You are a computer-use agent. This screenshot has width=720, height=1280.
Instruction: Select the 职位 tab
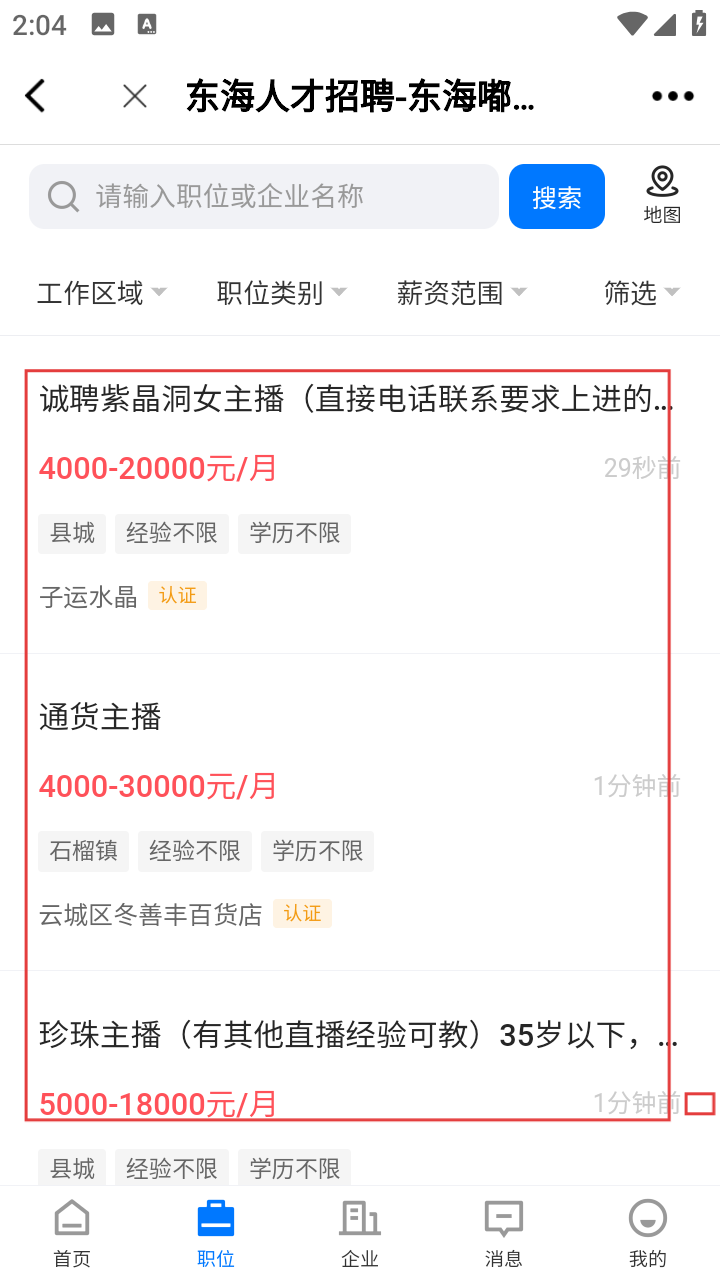pyautogui.click(x=216, y=1233)
